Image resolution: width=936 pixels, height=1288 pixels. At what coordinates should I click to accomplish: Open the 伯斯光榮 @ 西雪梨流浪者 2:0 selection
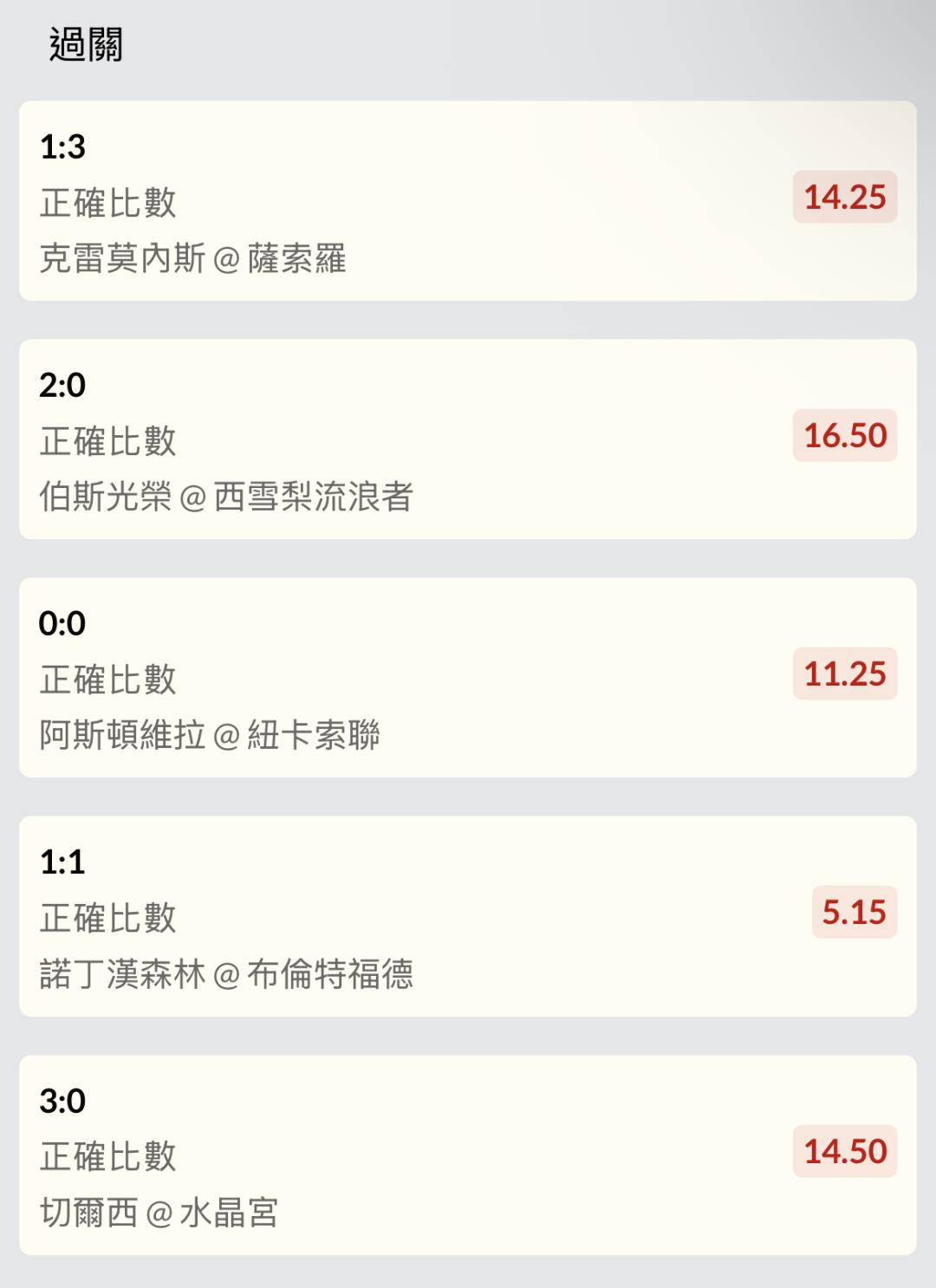point(467,439)
